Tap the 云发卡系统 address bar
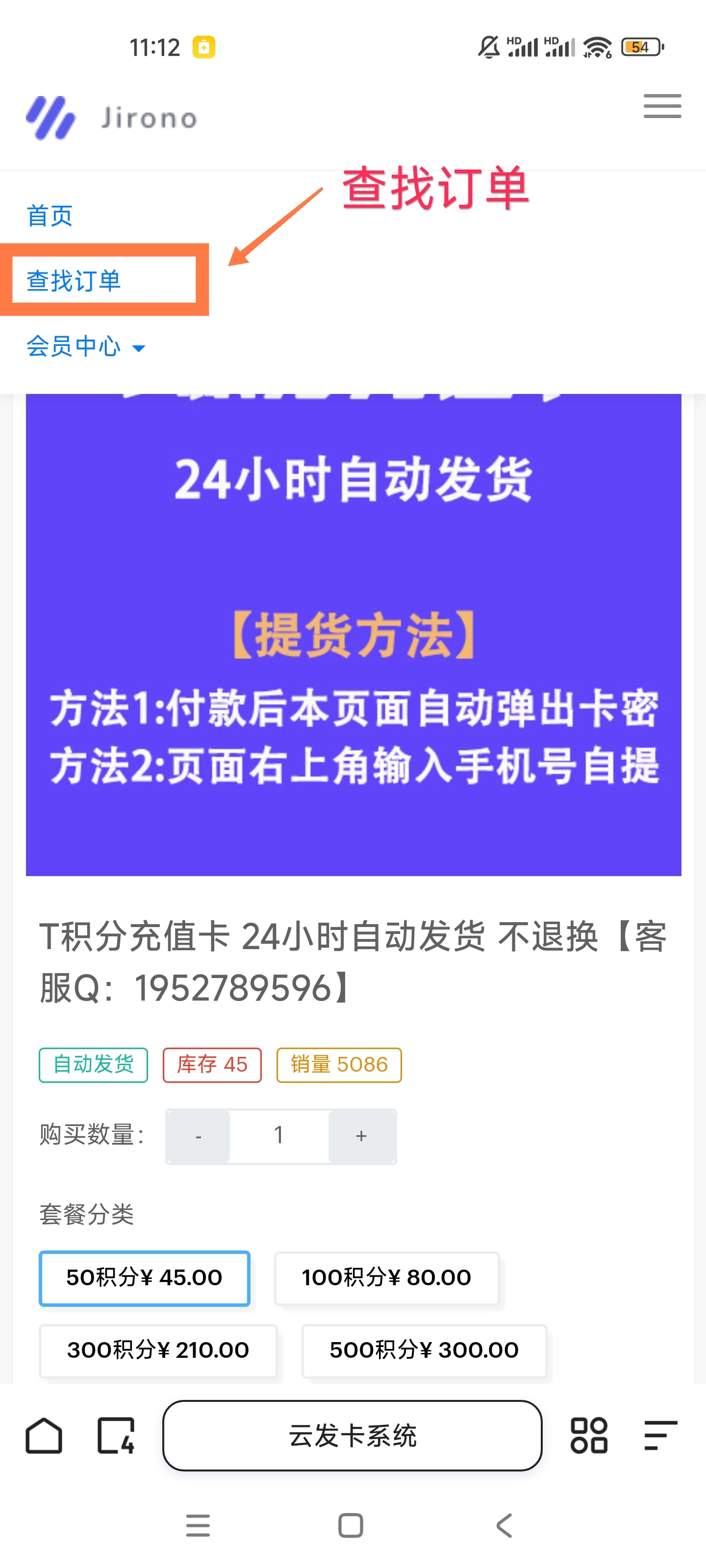Viewport: 706px width, 1568px height. [352, 1435]
